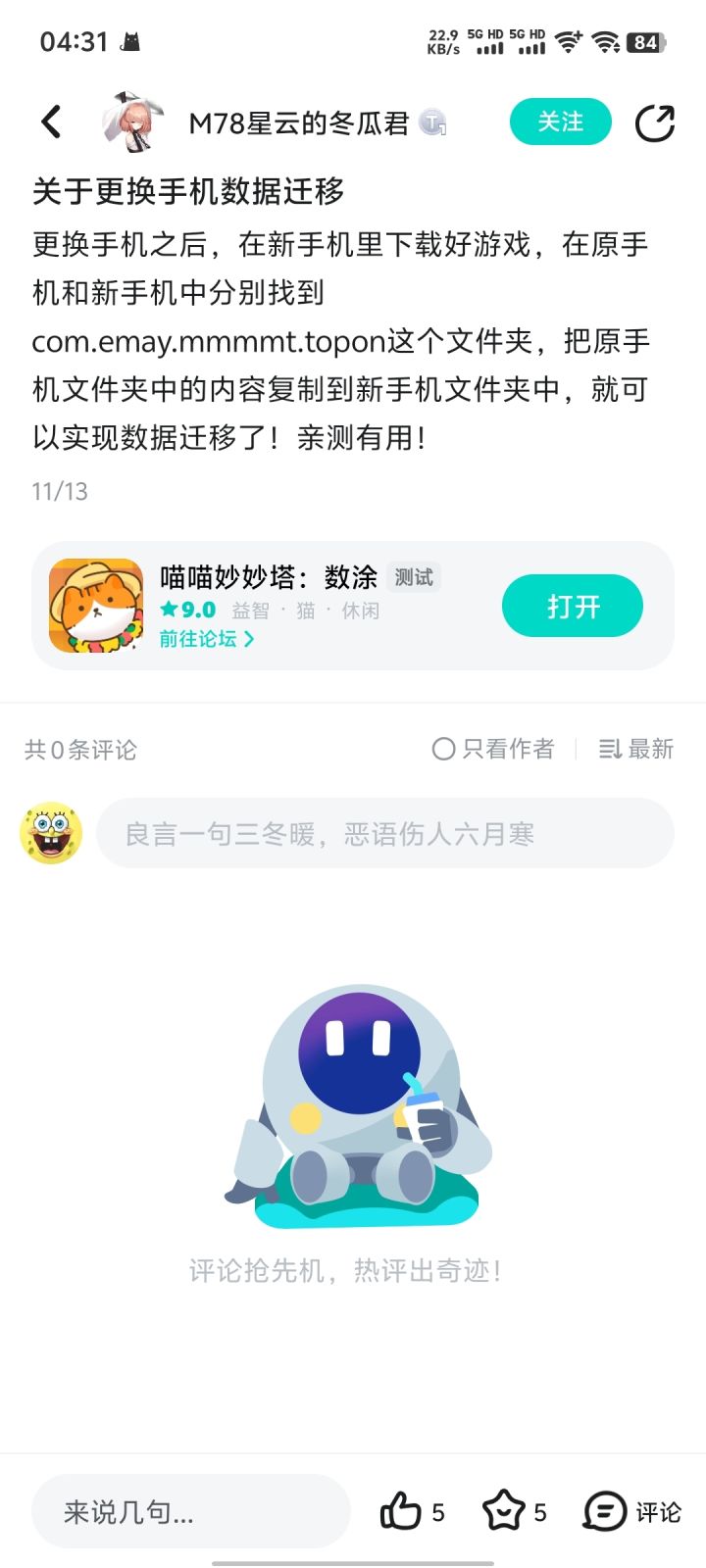Viewport: 706px width, 1568px height.
Task: Expand 前往论坛 via its chevron
Action: pos(250,639)
